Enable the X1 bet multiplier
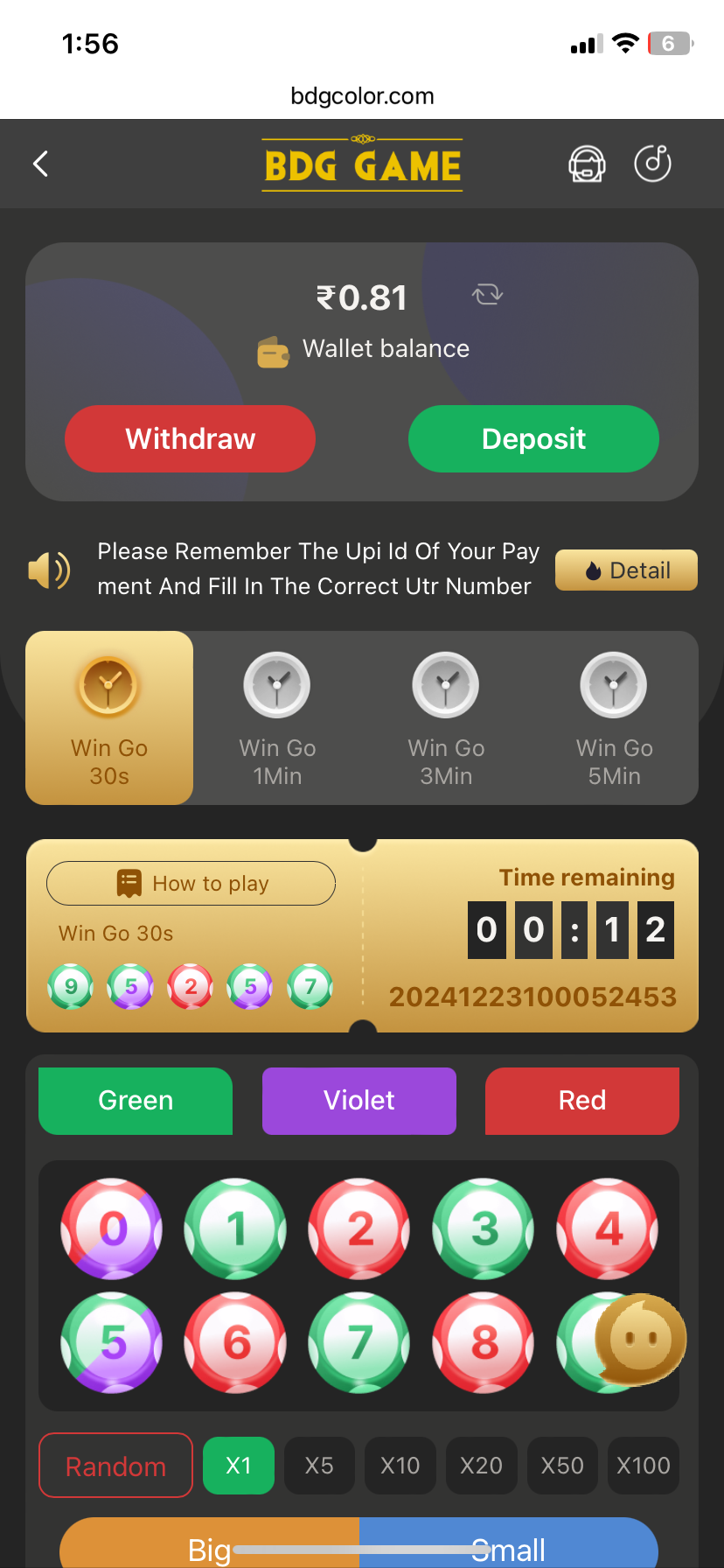Viewport: 724px width, 1568px height. pos(238,1465)
